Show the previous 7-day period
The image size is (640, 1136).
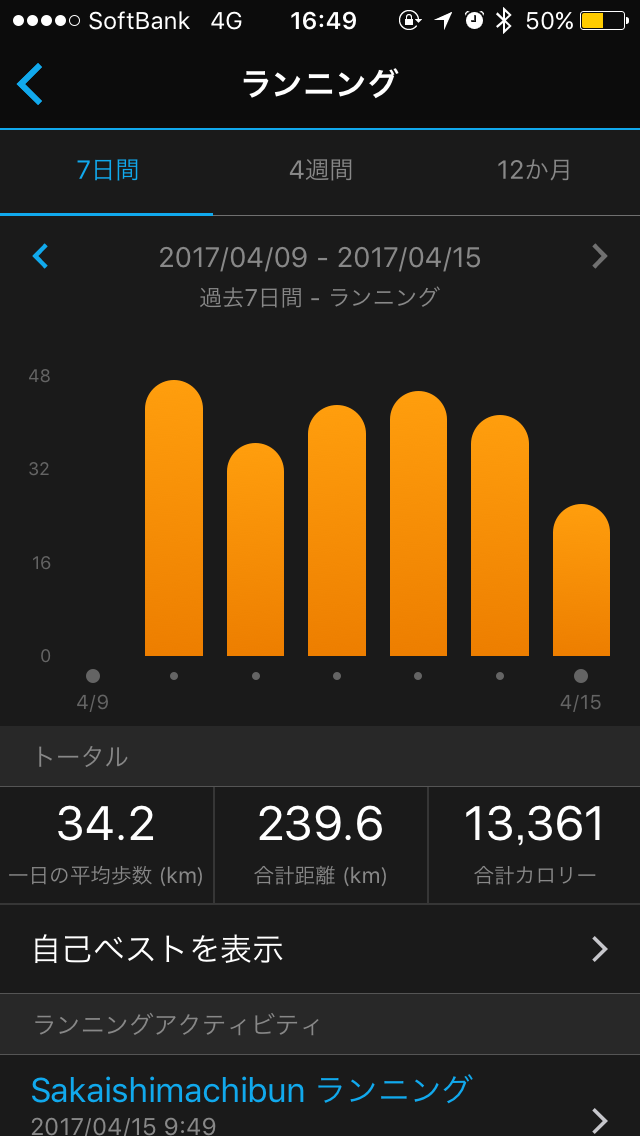(40, 257)
